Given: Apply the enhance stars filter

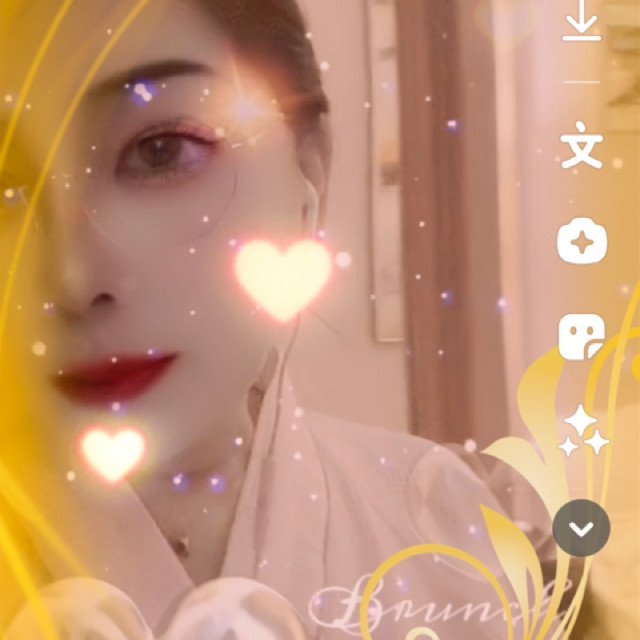Looking at the screenshot, I should pyautogui.click(x=583, y=432).
